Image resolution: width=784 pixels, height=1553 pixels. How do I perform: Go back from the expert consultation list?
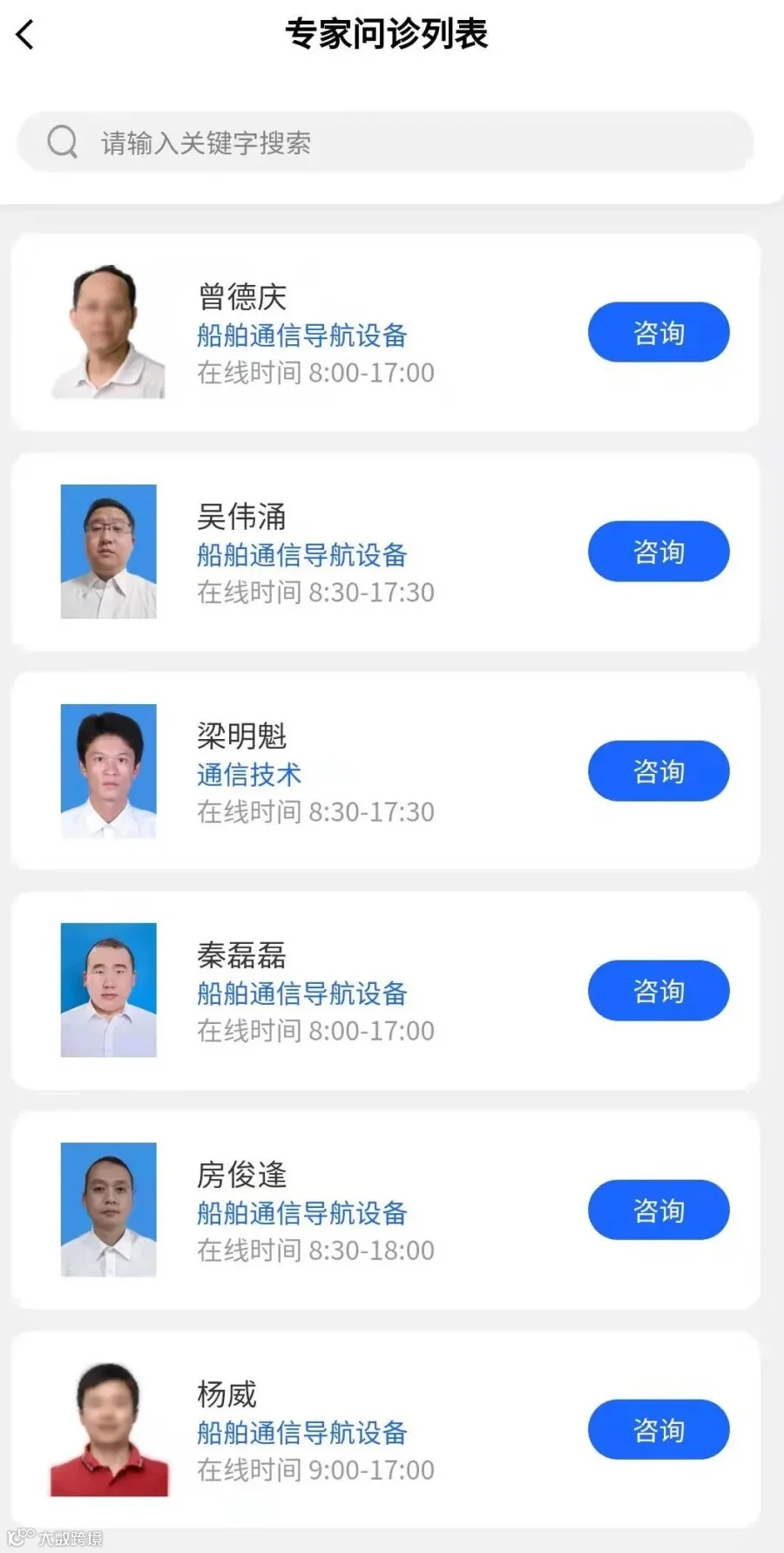tap(25, 35)
